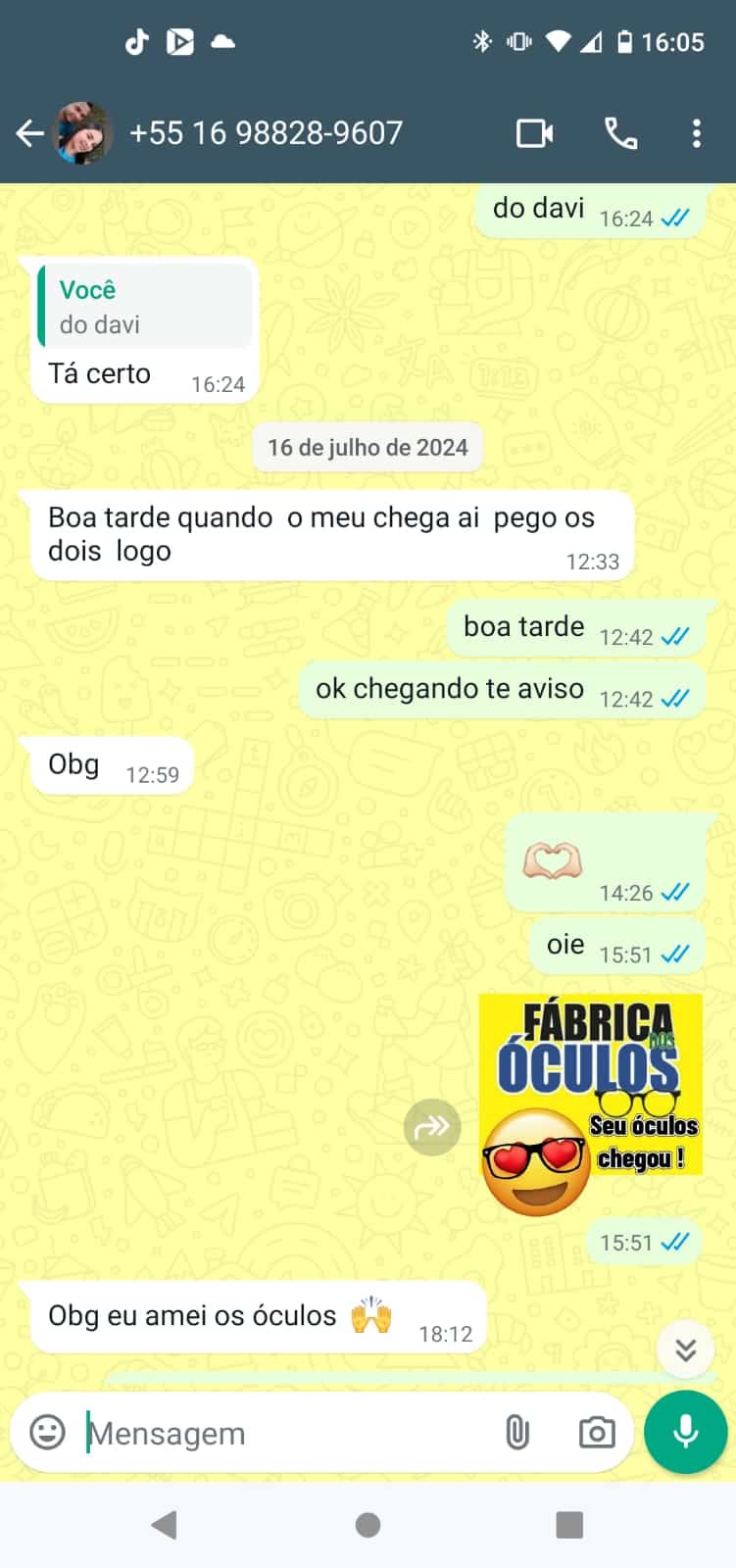Image resolution: width=736 pixels, height=1568 pixels.
Task: Open the contact's profile photo
Action: (83, 133)
